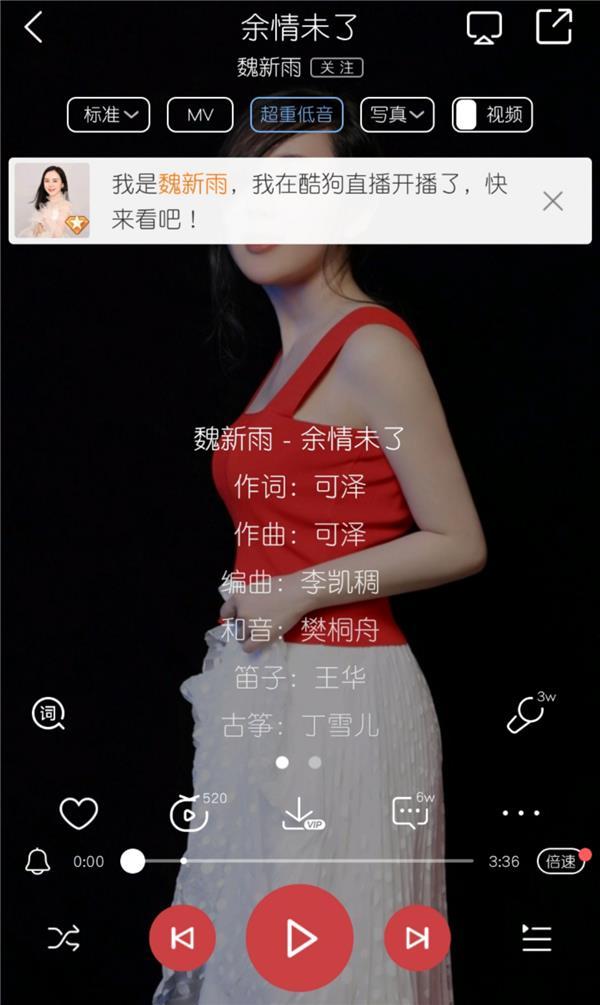Viewport: 600px width, 1005px height.
Task: Follow artist 魏新雨 with 关注 button
Action: (x=336, y=68)
